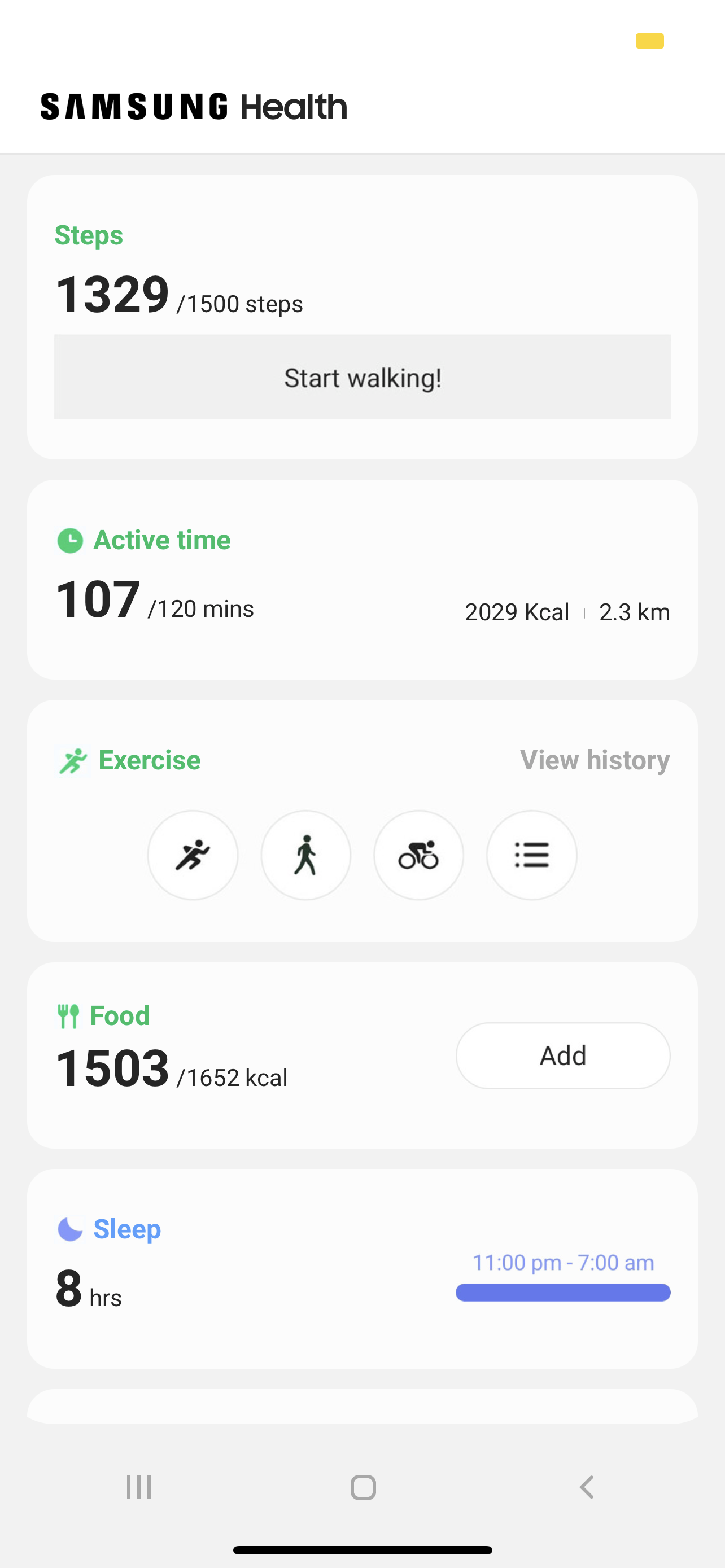Open exercise View history
The height and width of the screenshot is (1568, 725).
click(594, 760)
